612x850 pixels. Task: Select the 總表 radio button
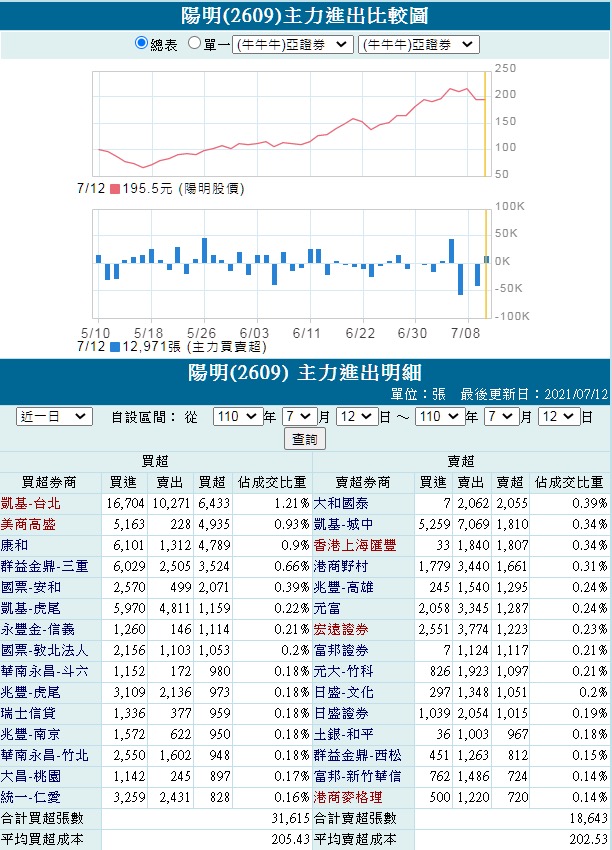[x=141, y=44]
